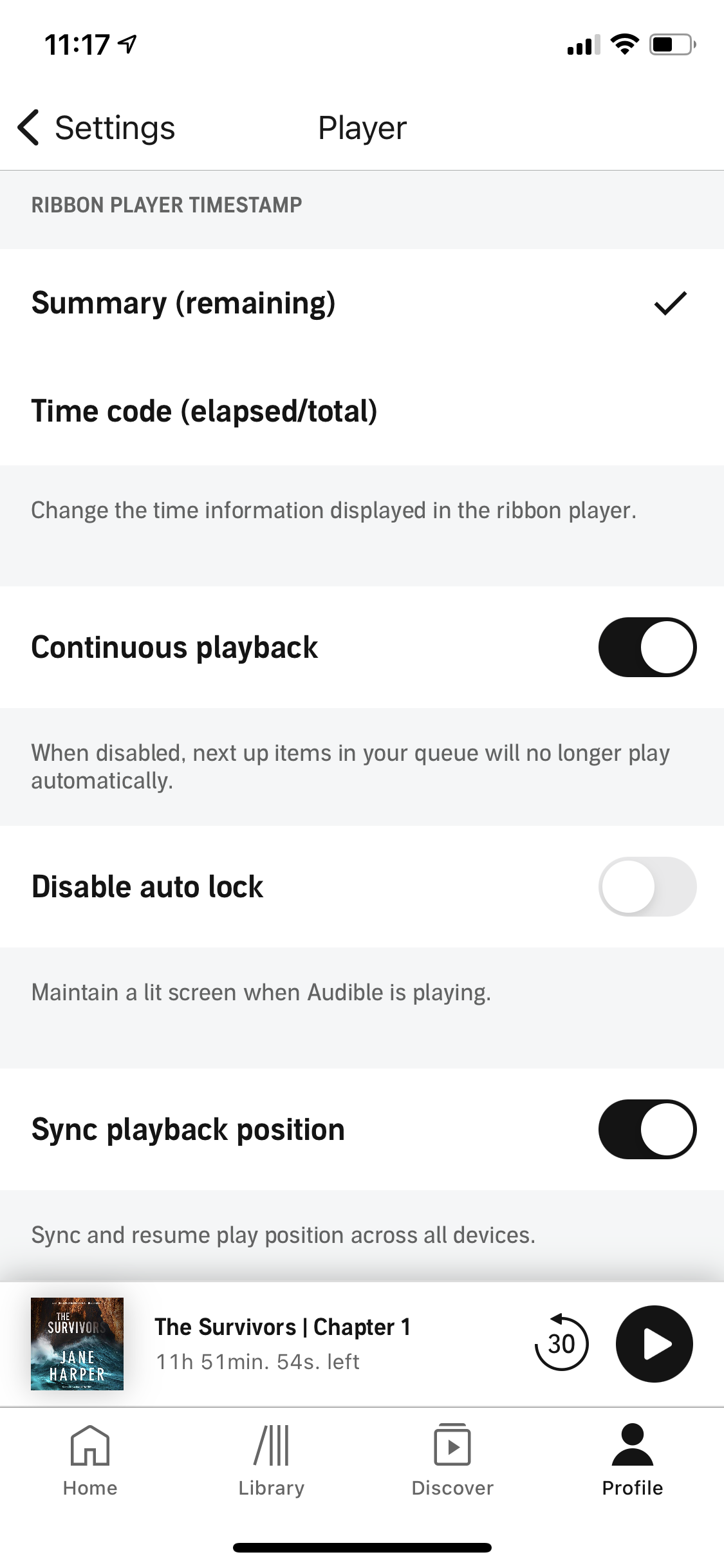Open the Discover tab
The image size is (724, 1568).
coord(452,1460)
